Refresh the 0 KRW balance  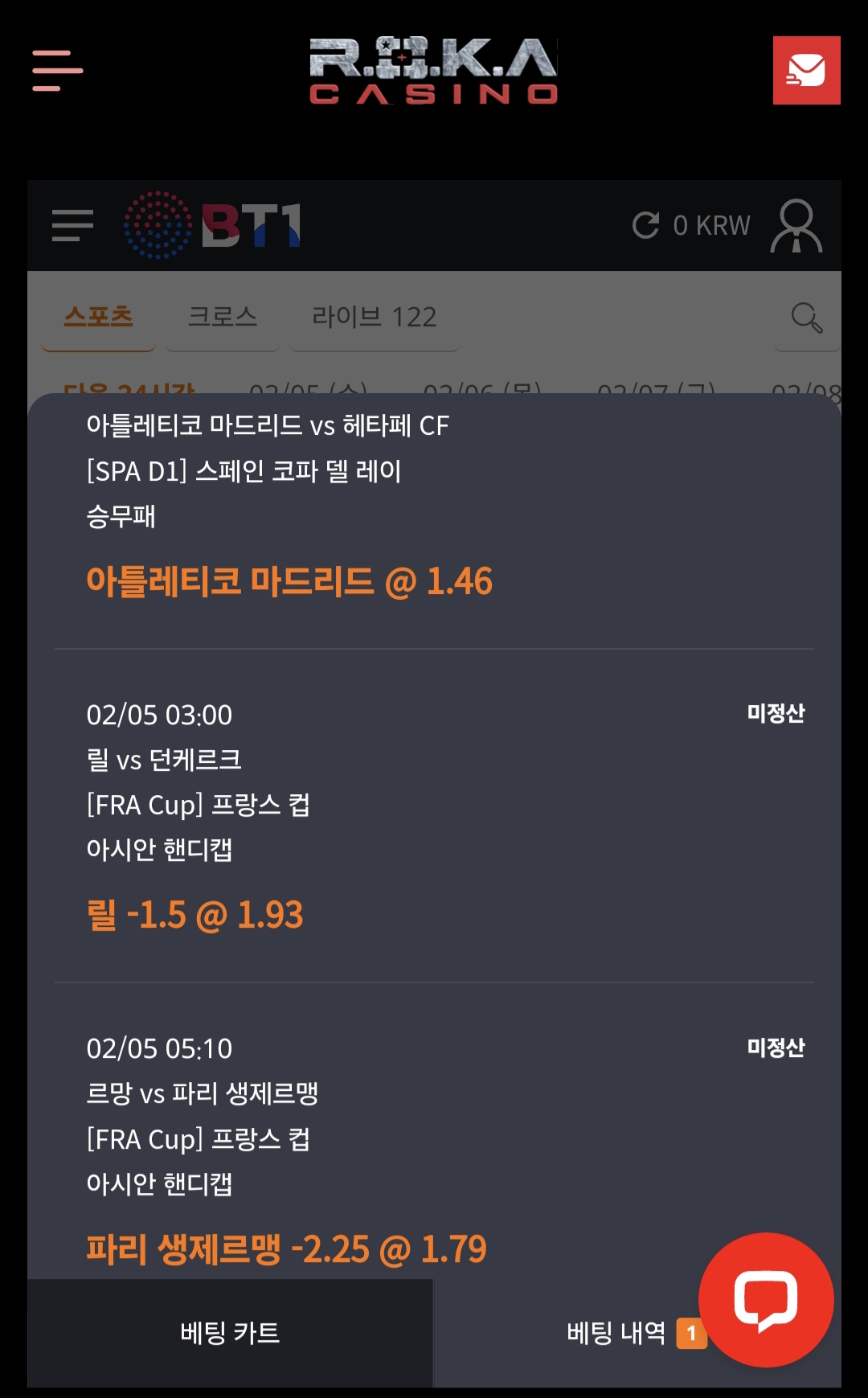coord(645,225)
